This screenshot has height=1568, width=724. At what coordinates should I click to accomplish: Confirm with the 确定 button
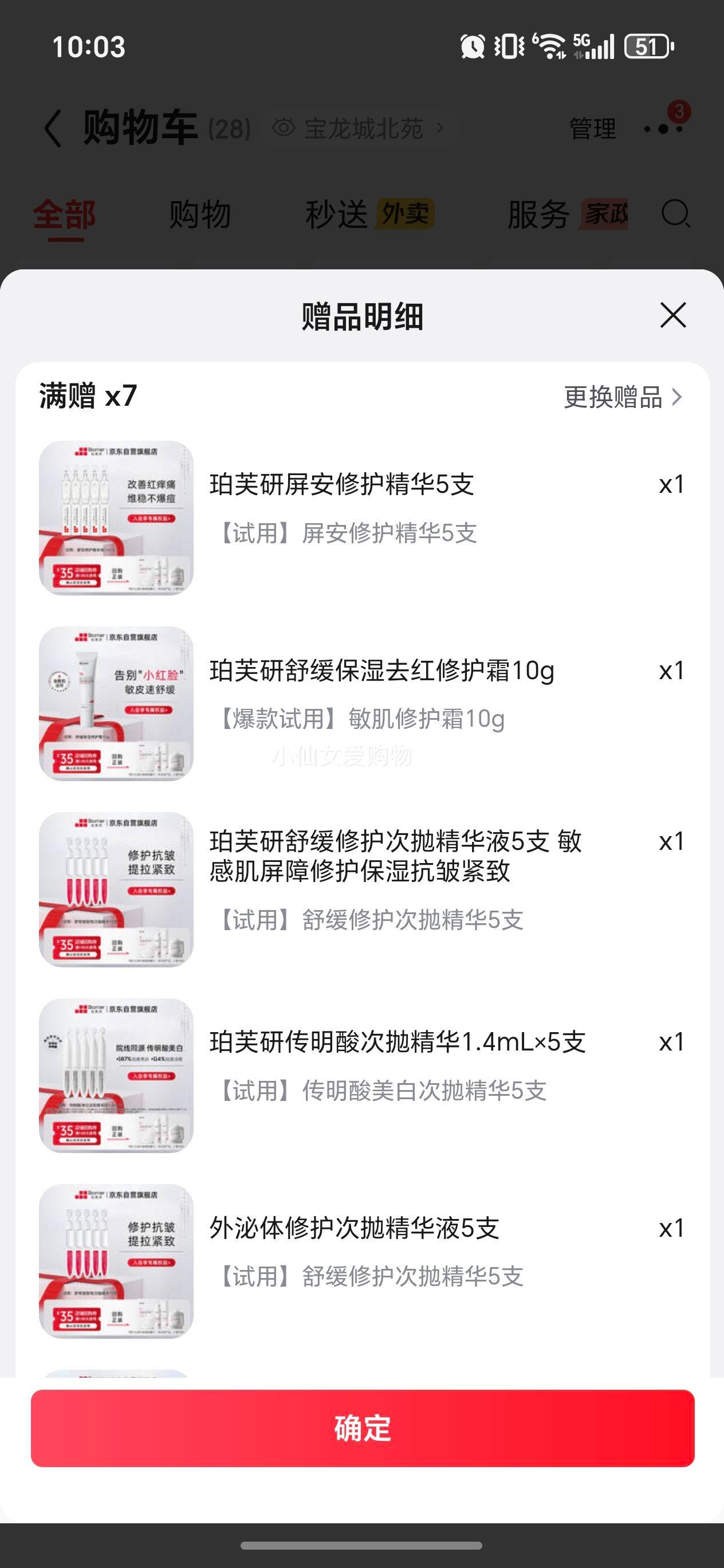[362, 1428]
